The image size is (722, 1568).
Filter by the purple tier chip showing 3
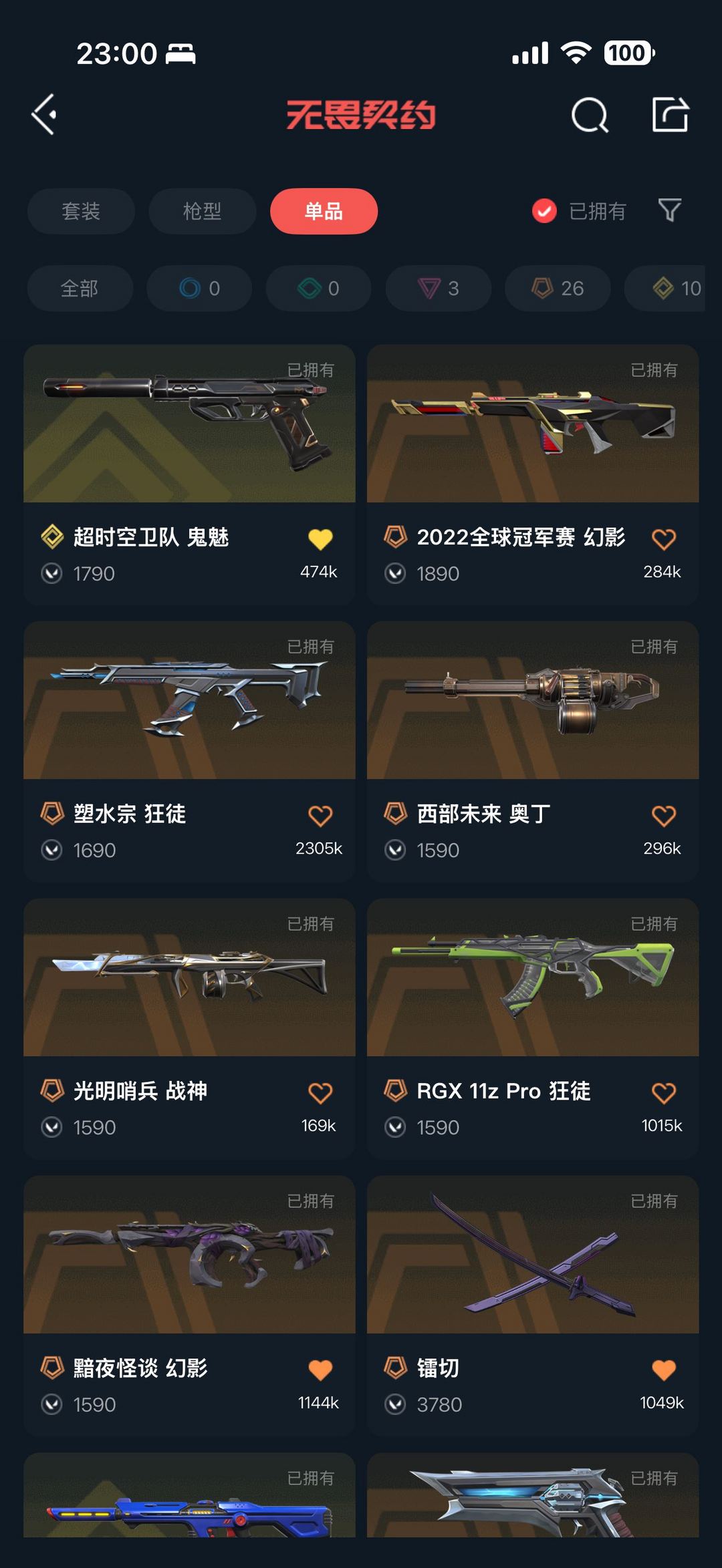click(439, 289)
